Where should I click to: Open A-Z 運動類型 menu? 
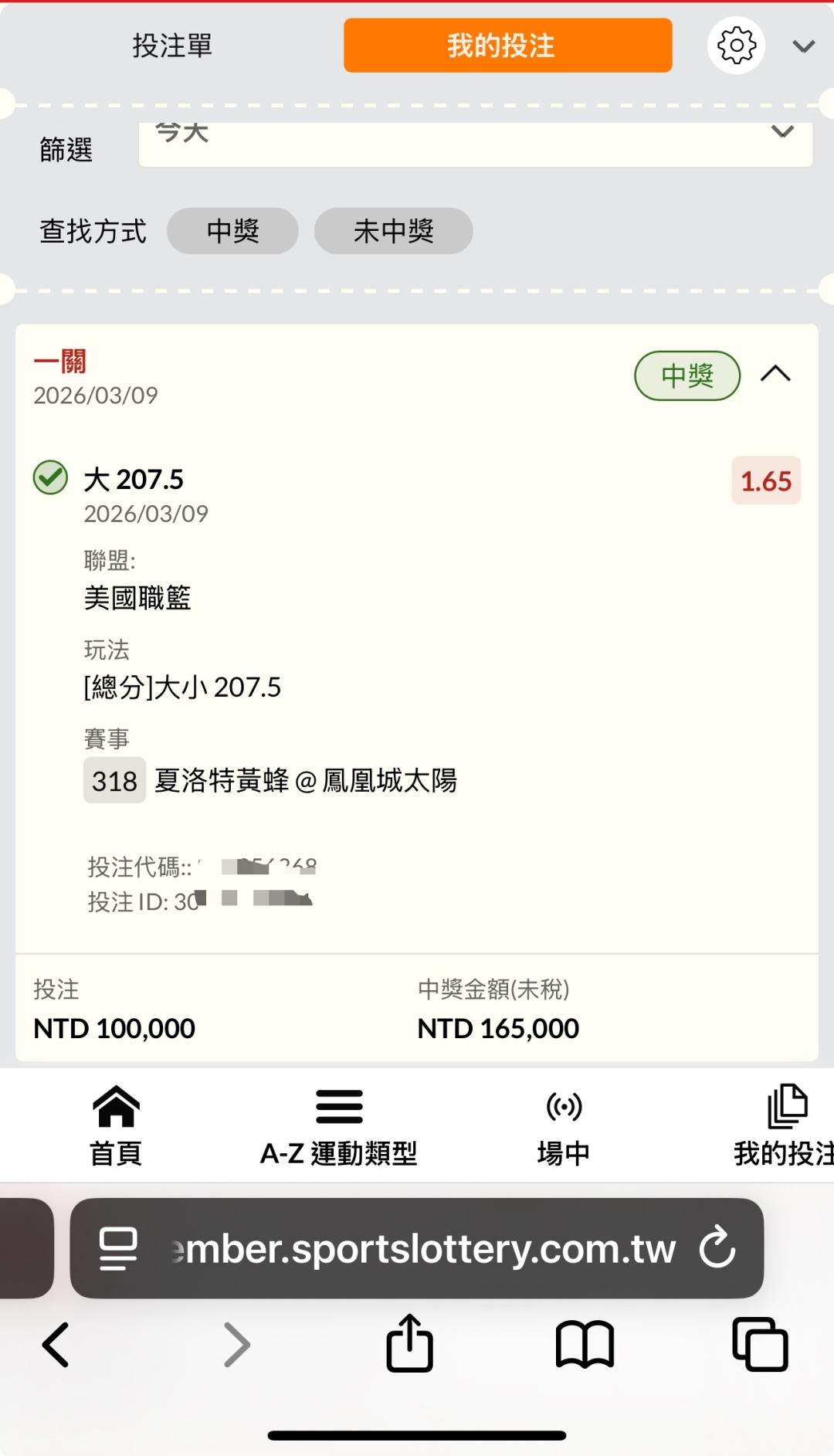click(x=339, y=1126)
